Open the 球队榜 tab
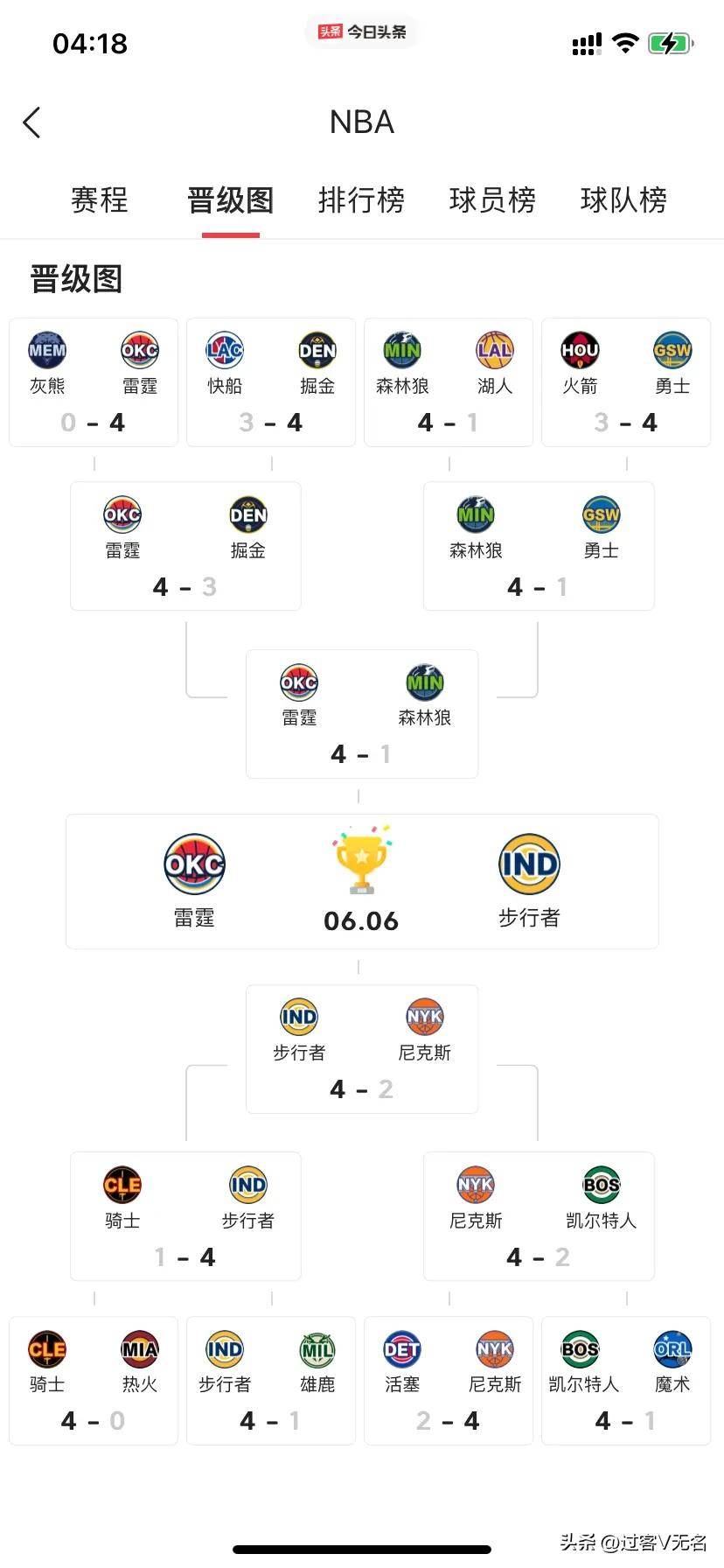Viewport: 724px width, 1568px height. pyautogui.click(x=623, y=200)
